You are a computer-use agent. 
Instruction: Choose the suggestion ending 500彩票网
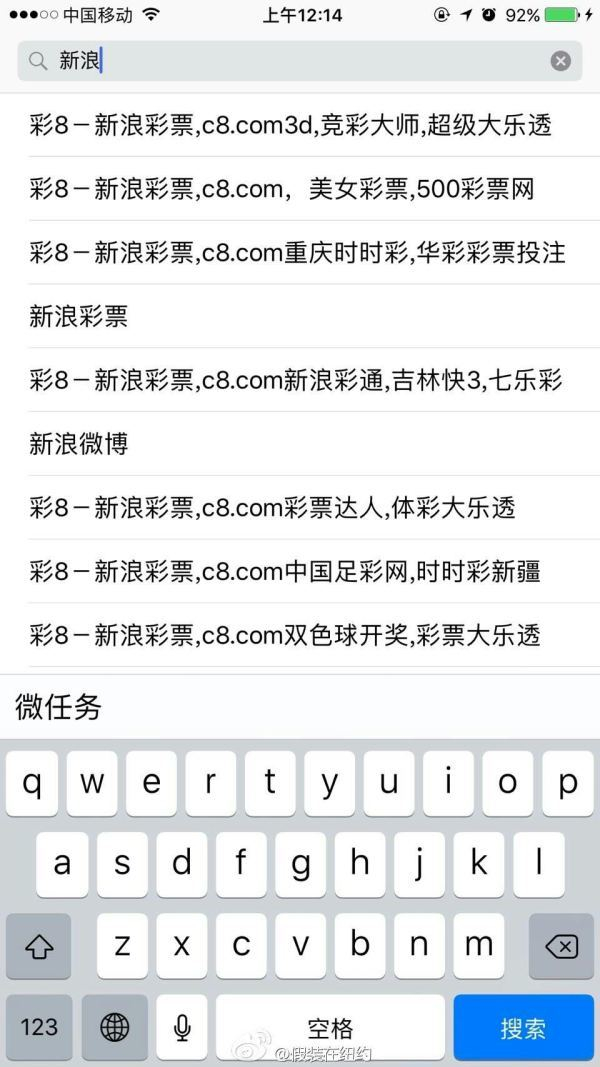click(300, 188)
